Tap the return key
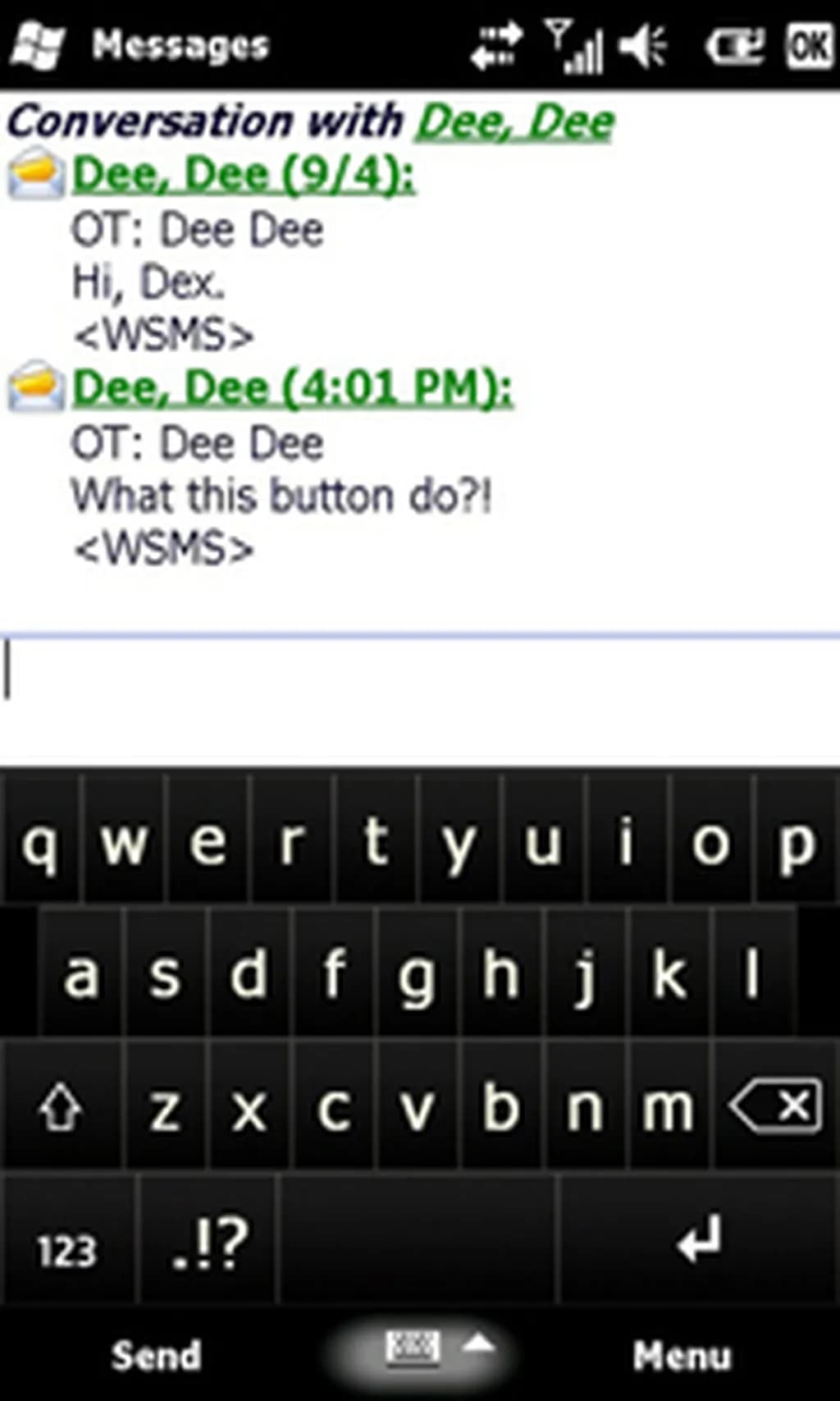 click(699, 1240)
